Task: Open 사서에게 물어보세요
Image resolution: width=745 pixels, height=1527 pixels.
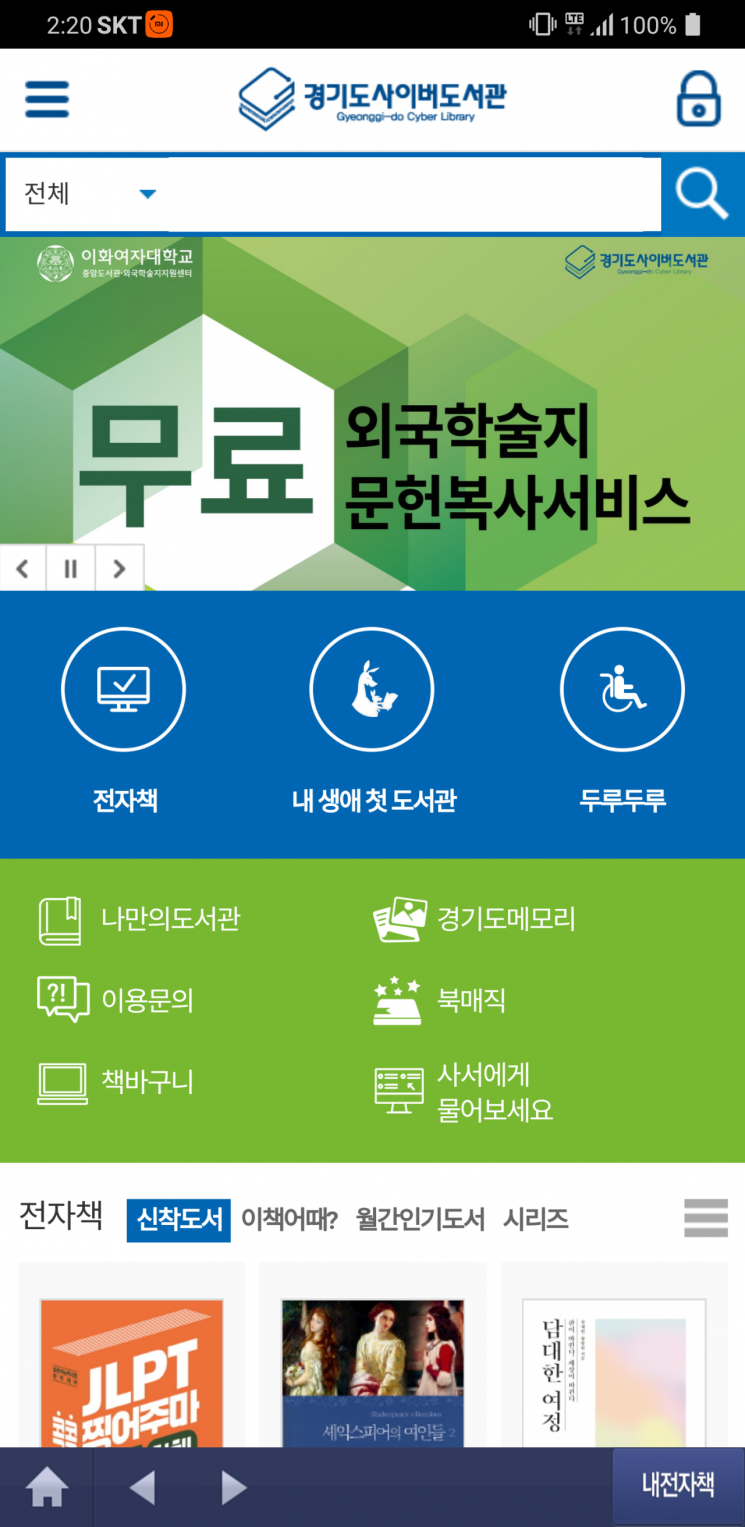Action: [463, 1092]
